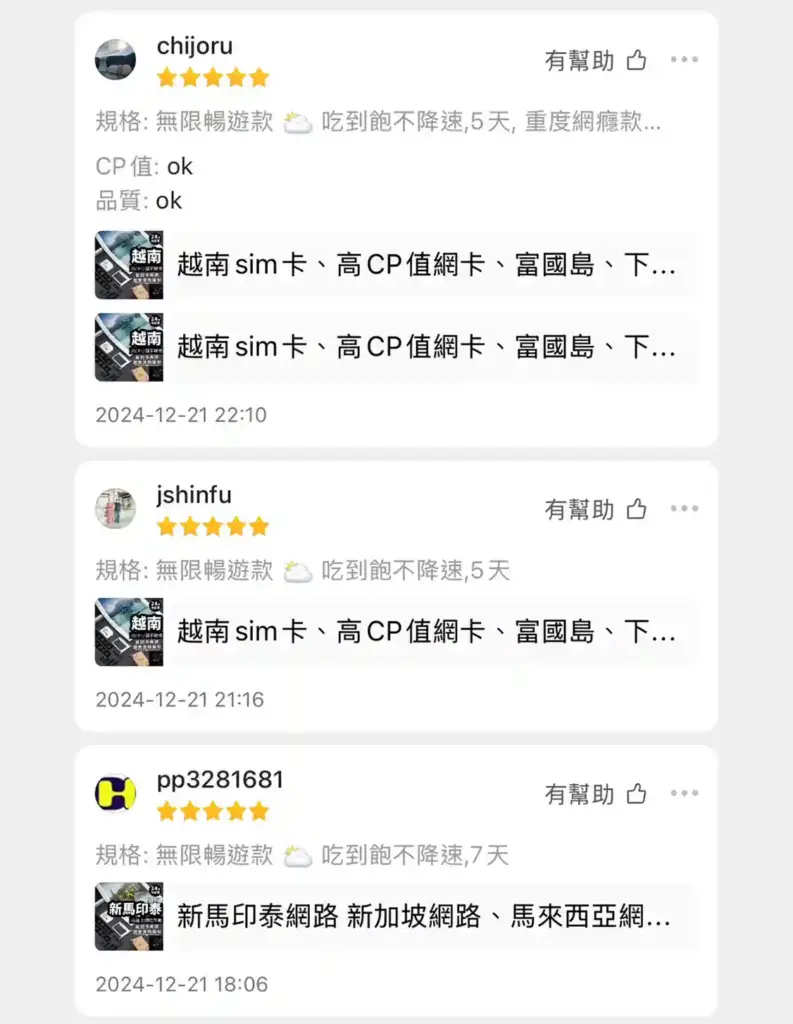The height and width of the screenshot is (1024, 793).
Task: Click the thumbs-up icon on pp3281681's review
Action: 638,793
